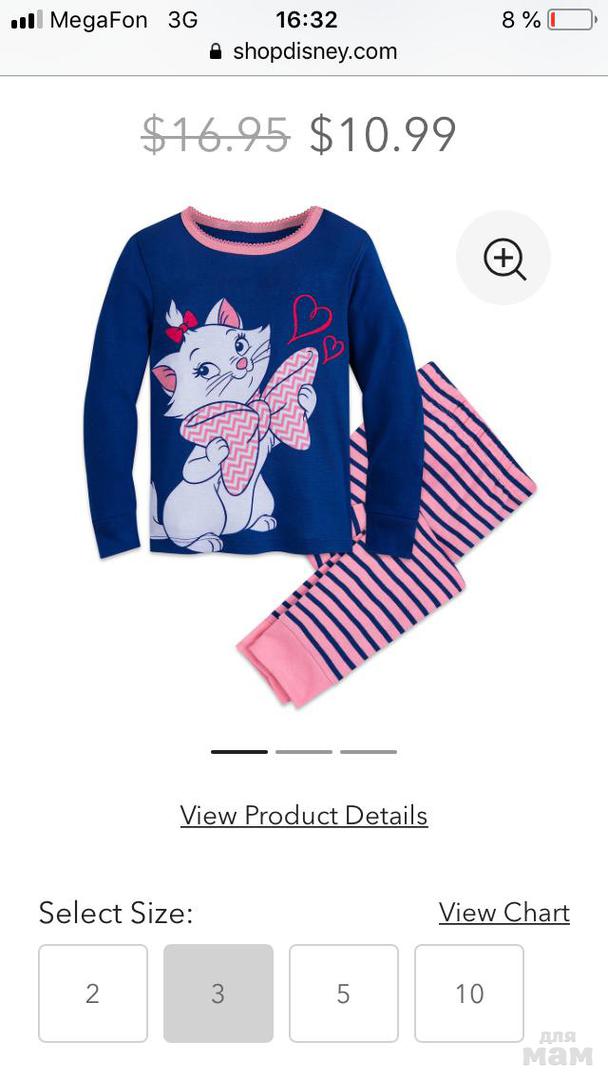Open the View Chart size guide
Screen dimensions: 608x1080
click(504, 912)
